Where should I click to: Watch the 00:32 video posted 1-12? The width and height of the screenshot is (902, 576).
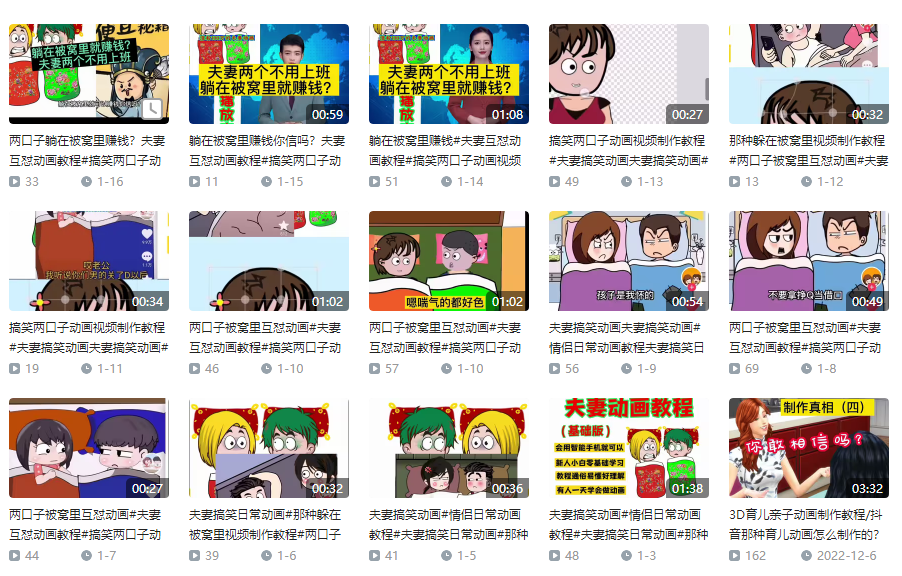click(808, 74)
